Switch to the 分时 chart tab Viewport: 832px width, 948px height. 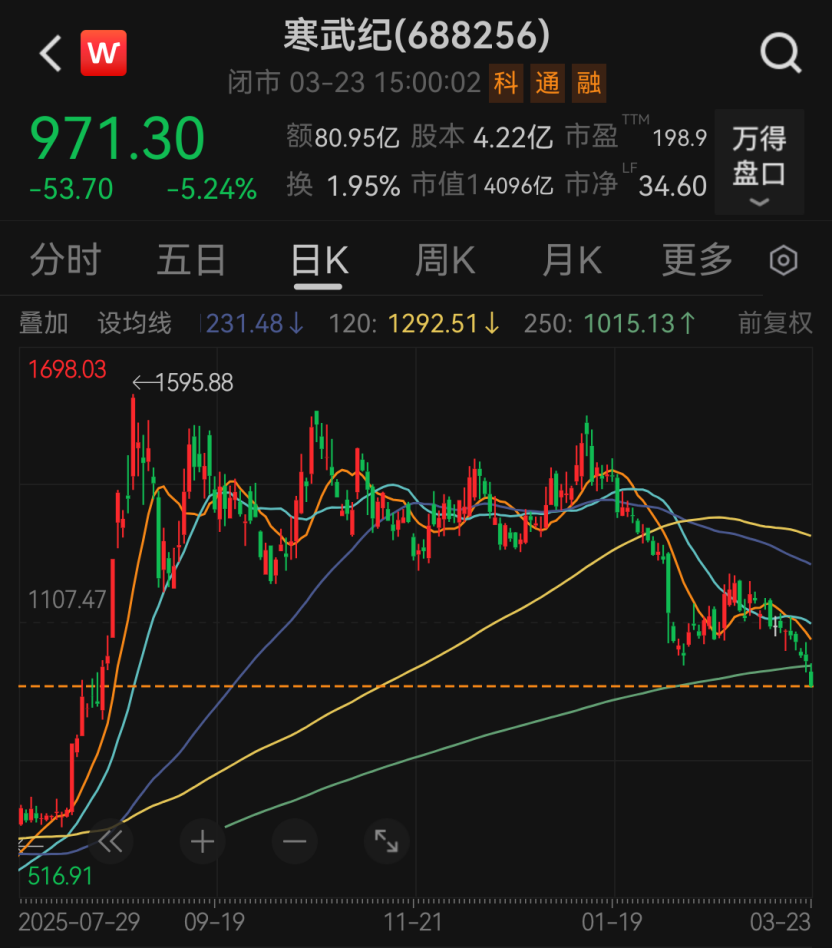tap(65, 261)
